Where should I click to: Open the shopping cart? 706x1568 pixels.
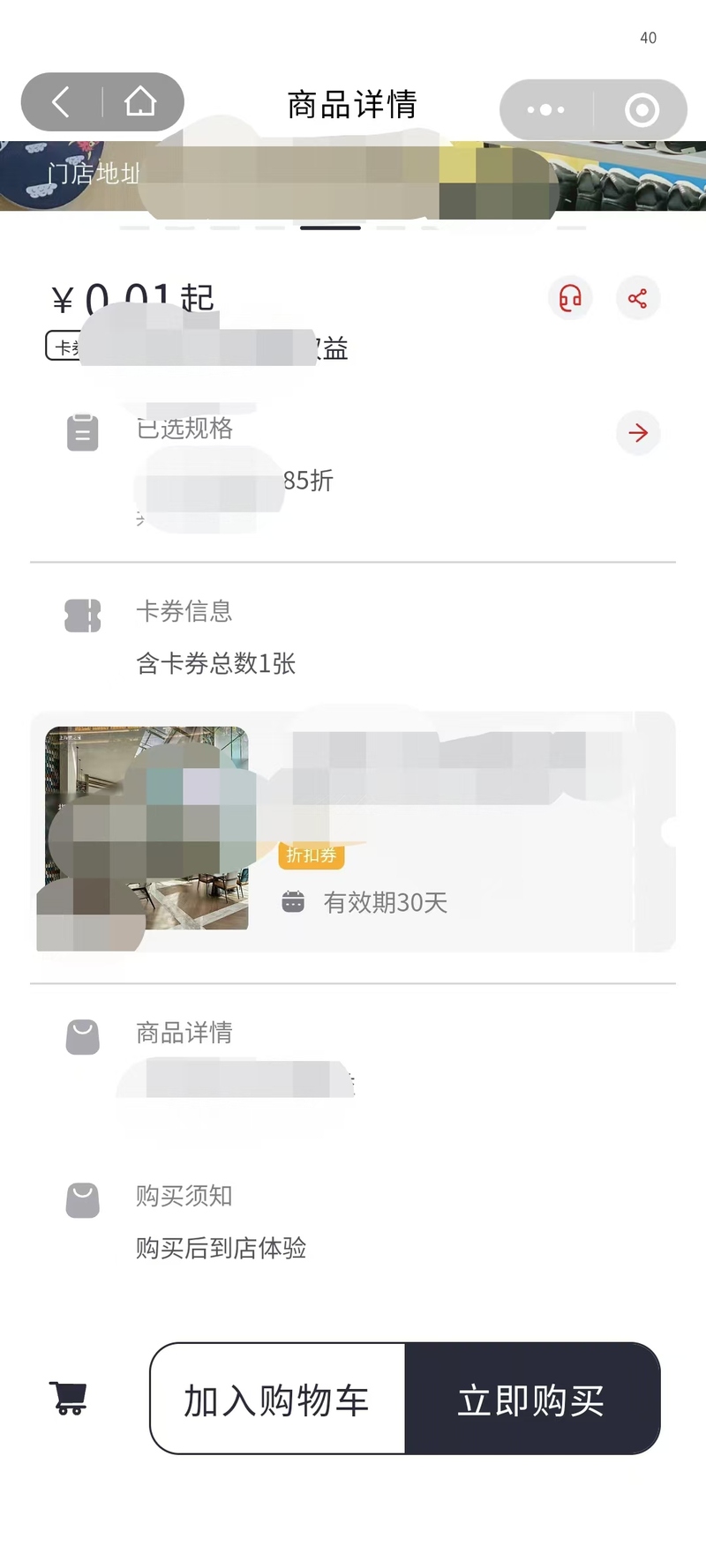[x=69, y=1399]
